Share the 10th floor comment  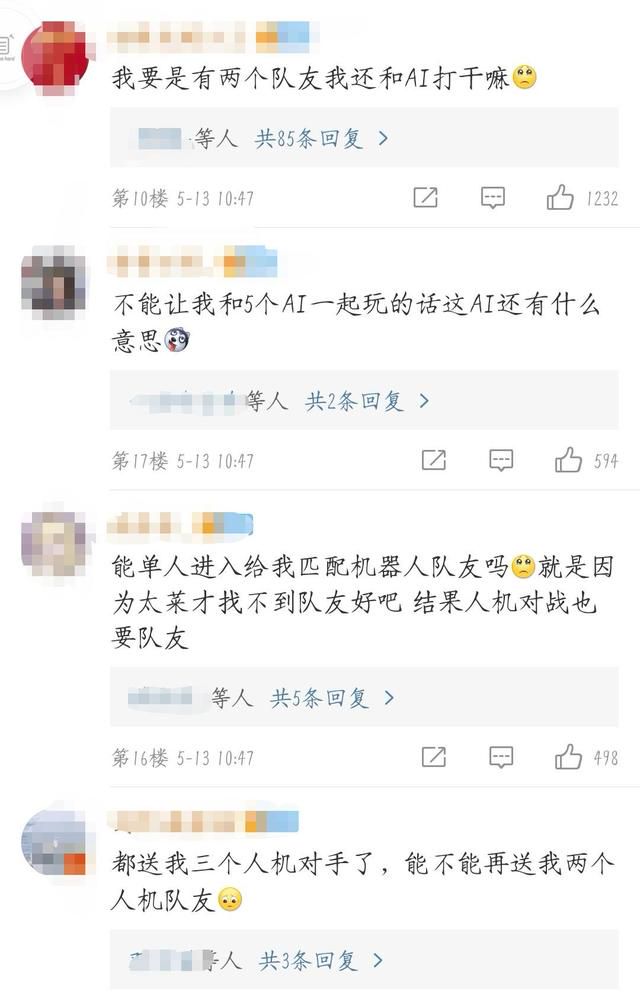(426, 197)
